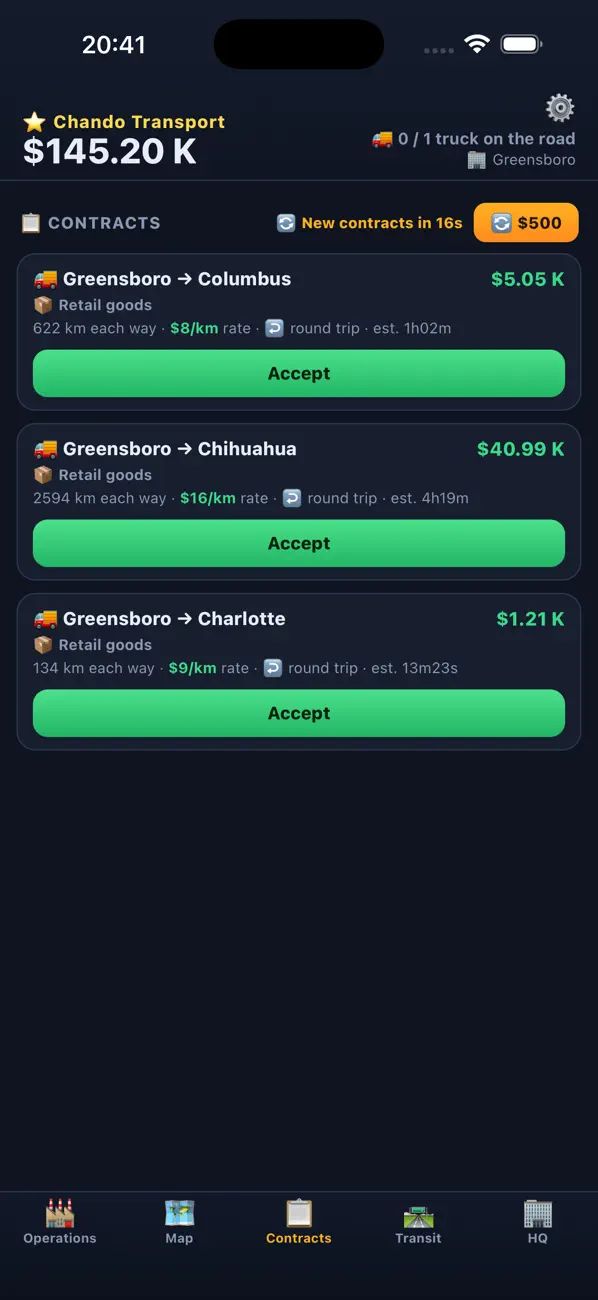Image resolution: width=598 pixels, height=1300 pixels.
Task: Open the HQ tab
Action: [x=538, y=1222]
